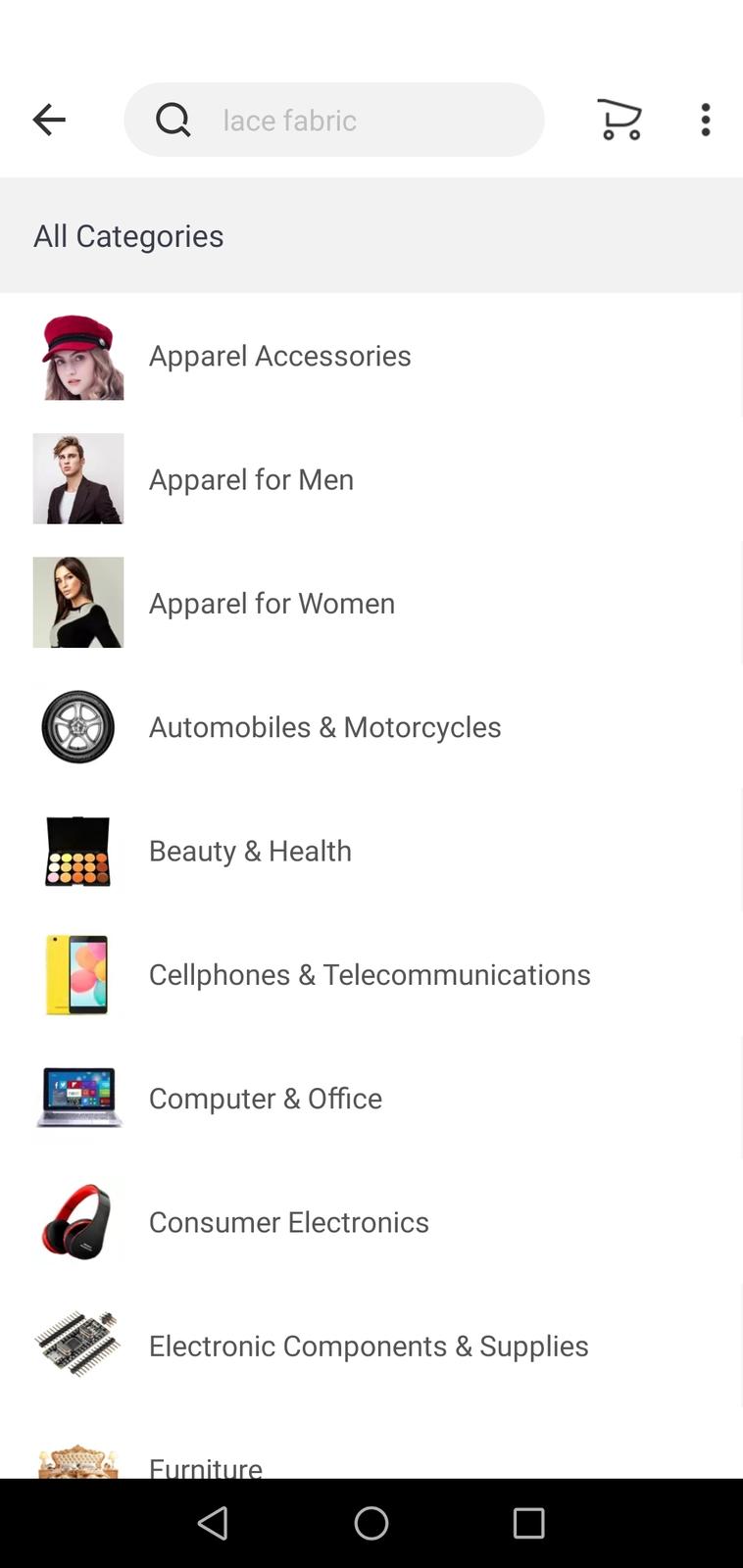
Task: Select the Apparel for Women category
Action: [x=272, y=603]
